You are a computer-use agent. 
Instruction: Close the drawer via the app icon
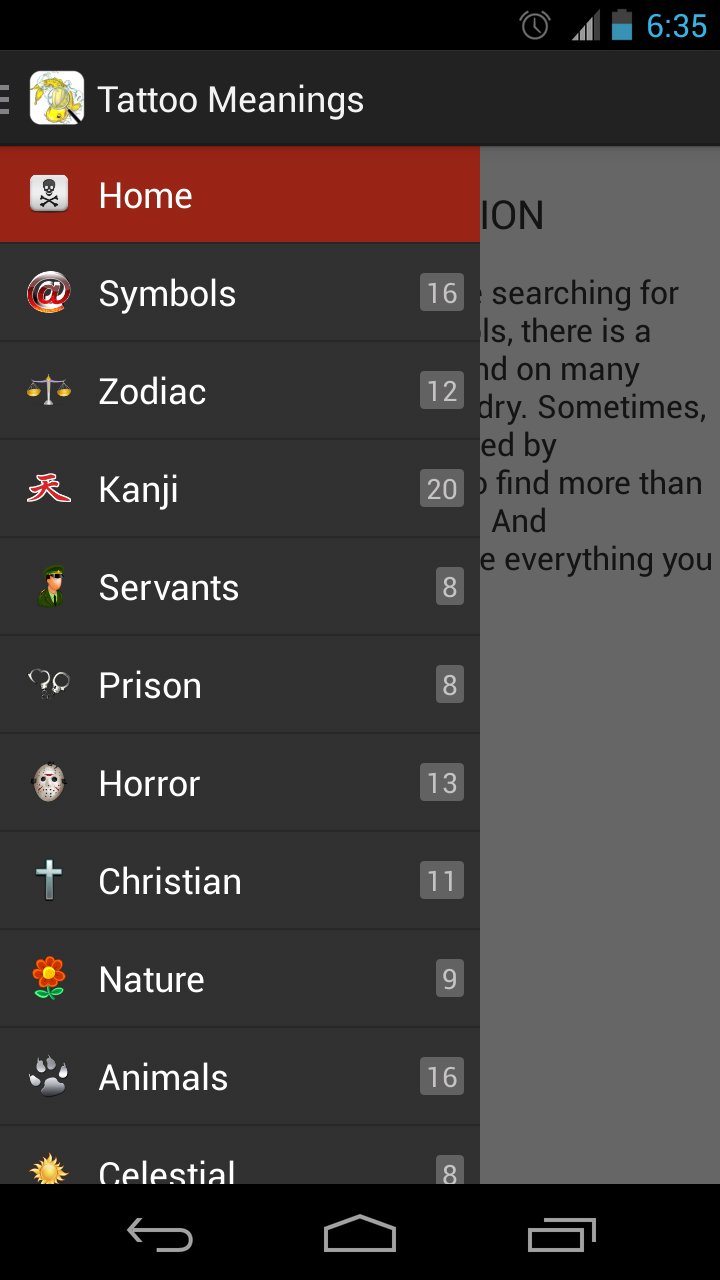pyautogui.click(x=55, y=99)
